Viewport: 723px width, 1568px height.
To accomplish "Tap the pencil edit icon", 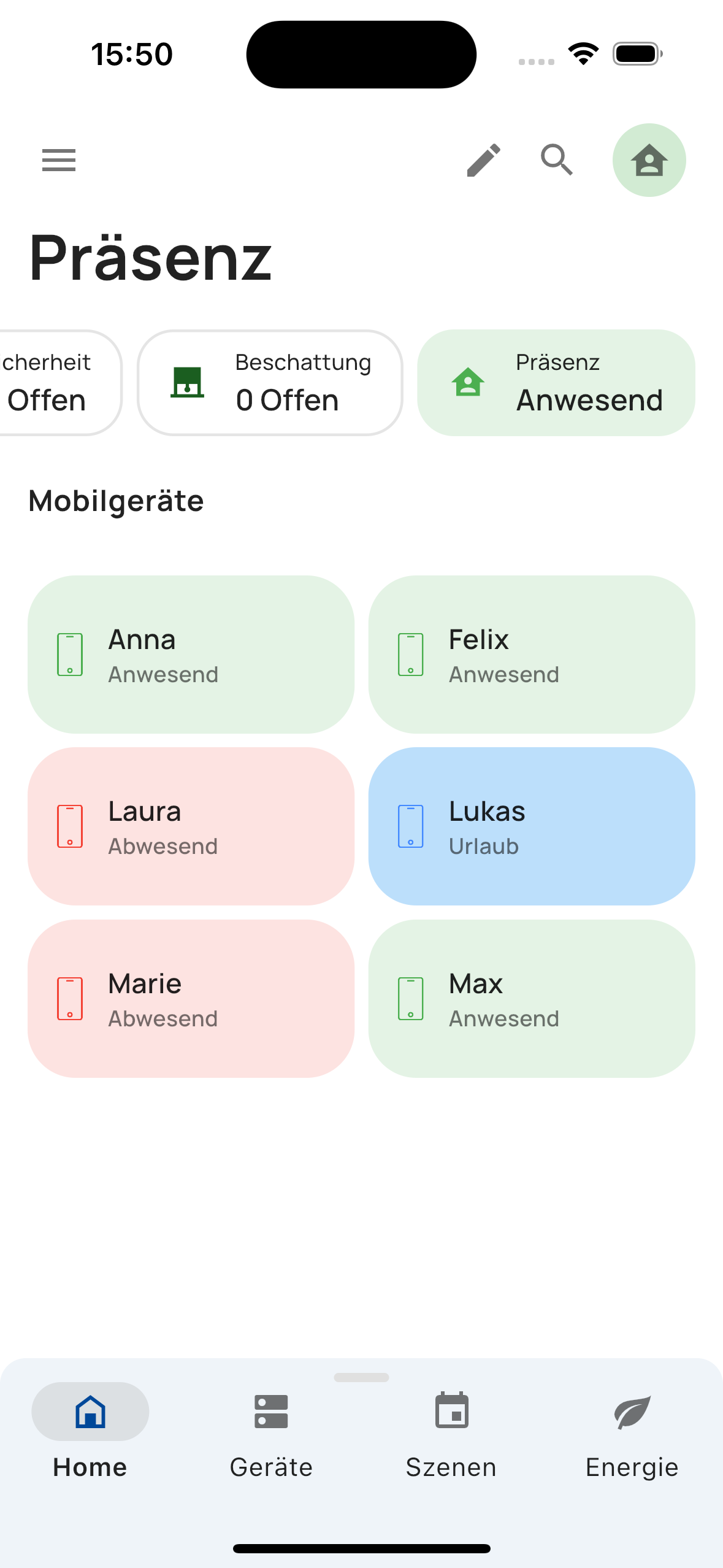I will tap(483, 160).
